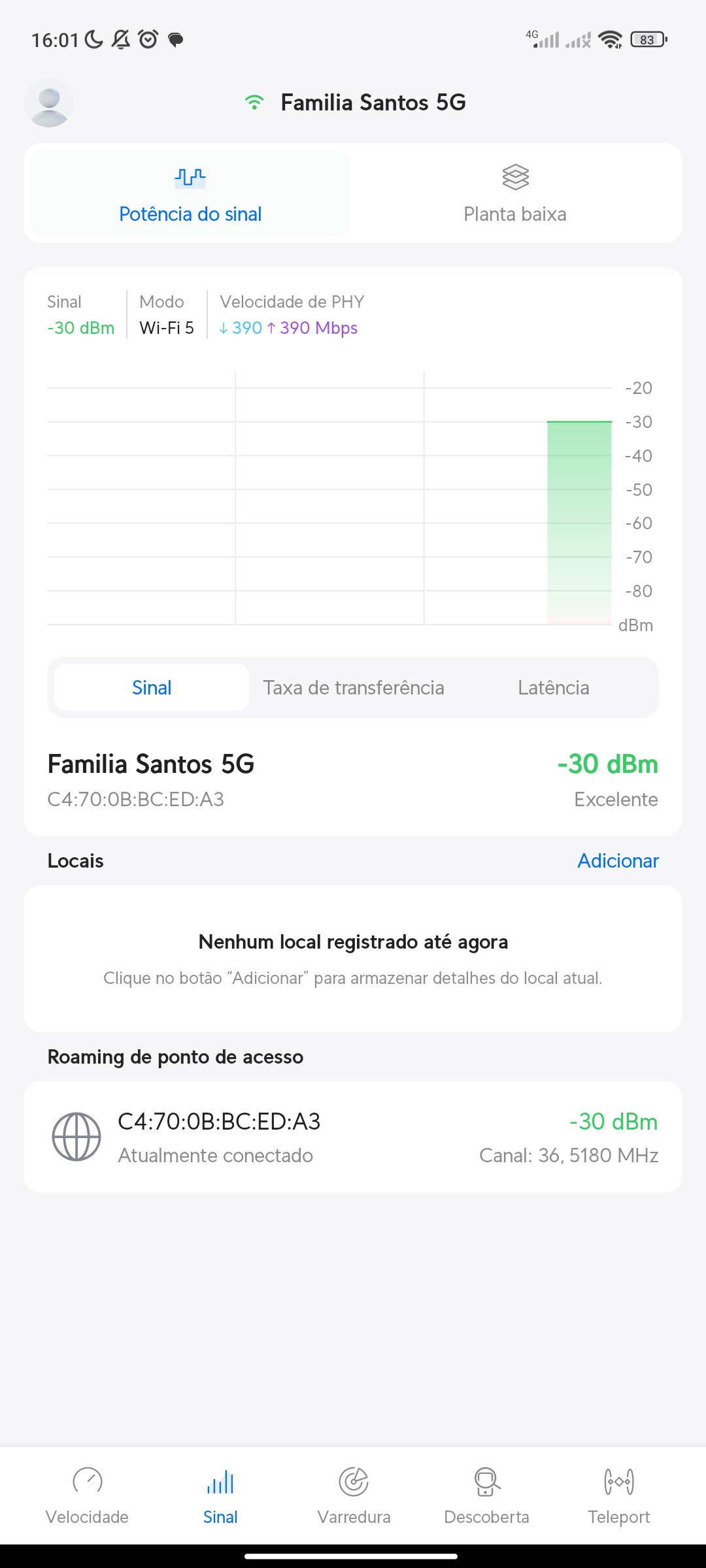The image size is (706, 1568).
Task: Tap the Familia Santos 5G network title
Action: coord(373,103)
